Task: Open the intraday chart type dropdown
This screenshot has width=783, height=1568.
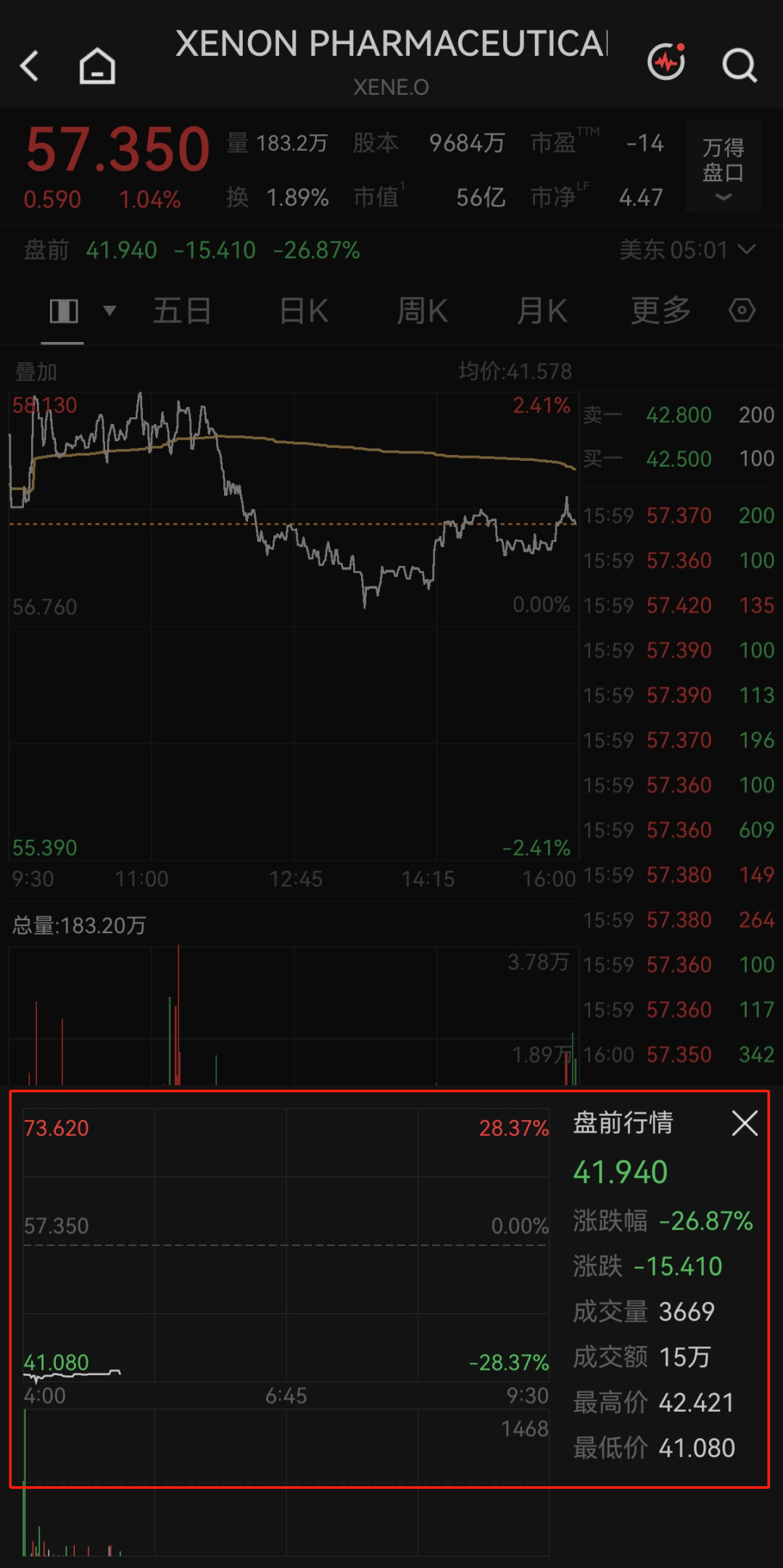Action: 109,311
